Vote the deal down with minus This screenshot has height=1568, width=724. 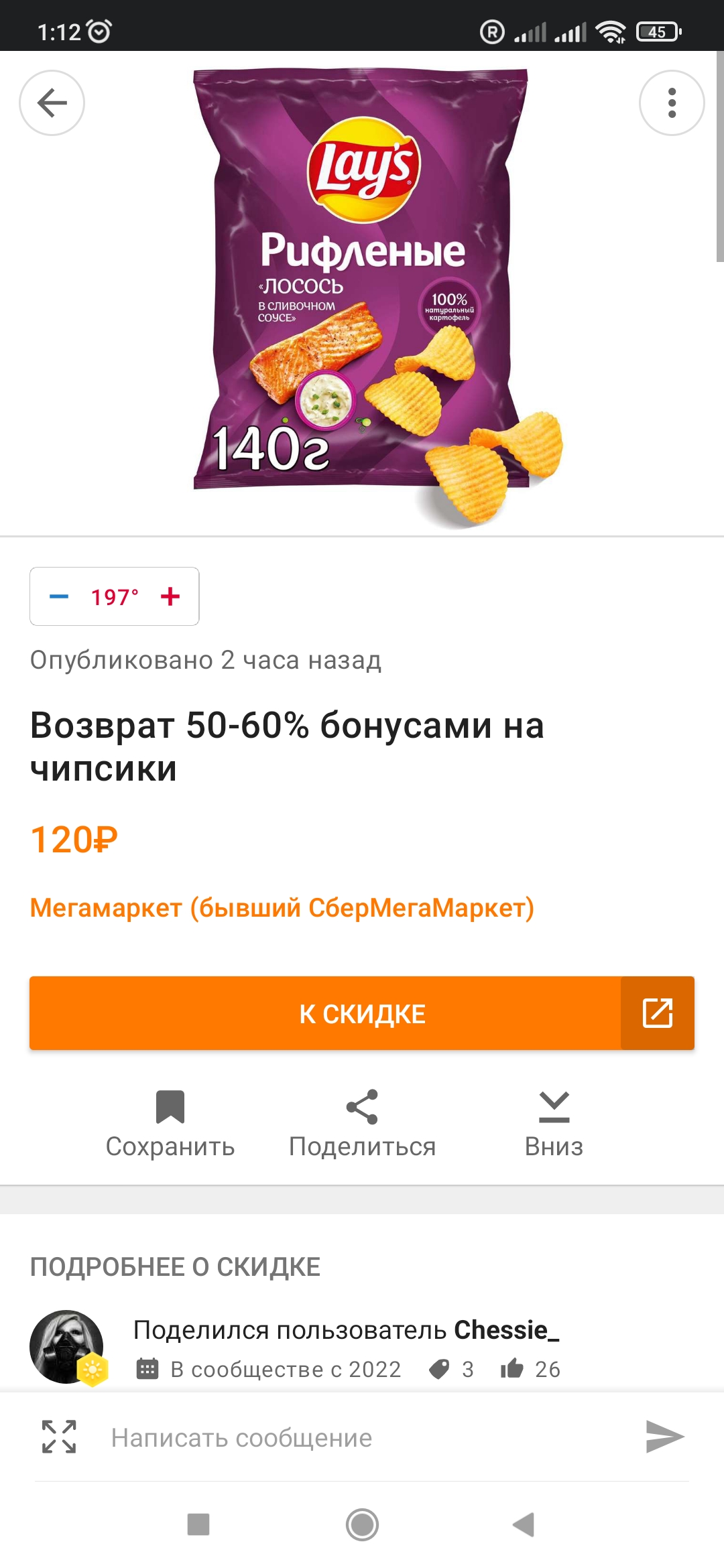(x=59, y=596)
